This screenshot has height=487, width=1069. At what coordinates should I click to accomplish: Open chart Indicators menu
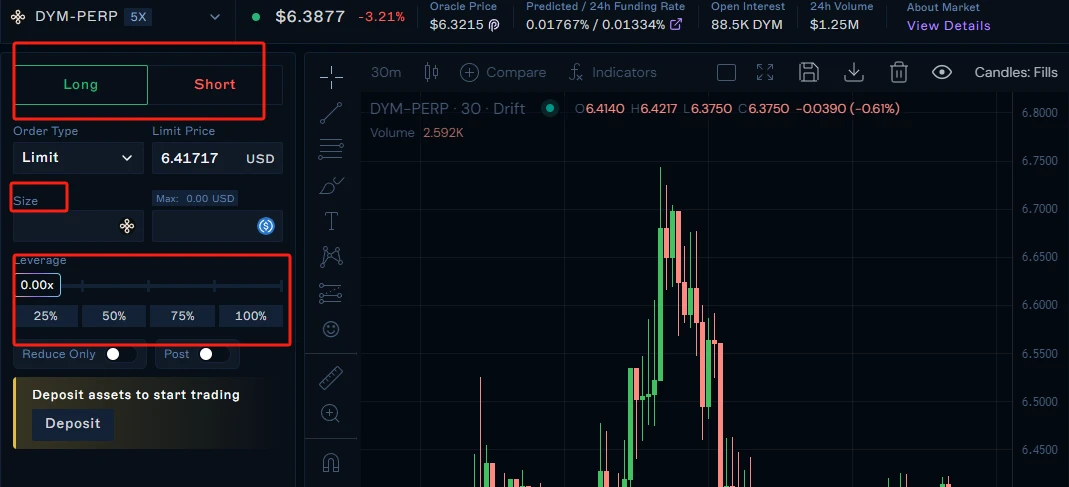pyautogui.click(x=611, y=72)
